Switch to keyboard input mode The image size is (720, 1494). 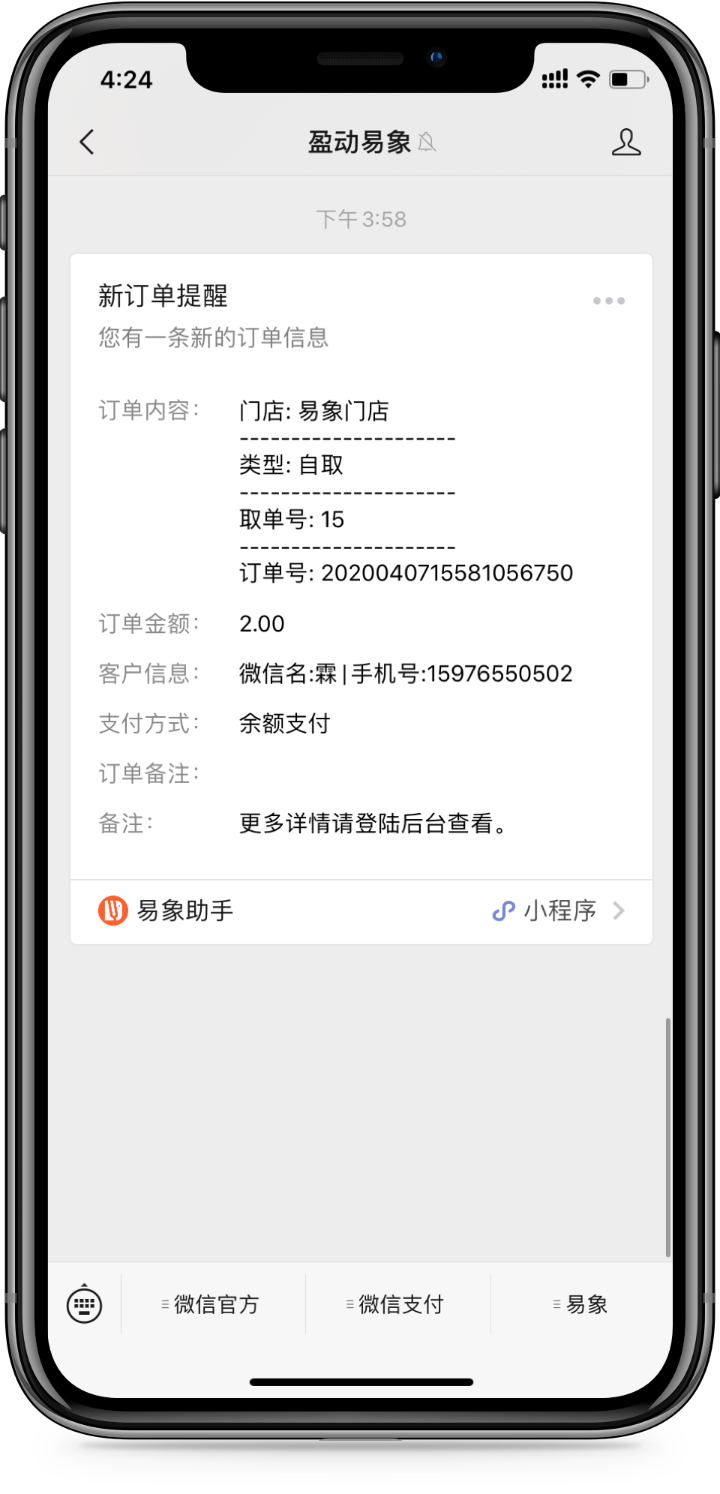click(x=84, y=1304)
